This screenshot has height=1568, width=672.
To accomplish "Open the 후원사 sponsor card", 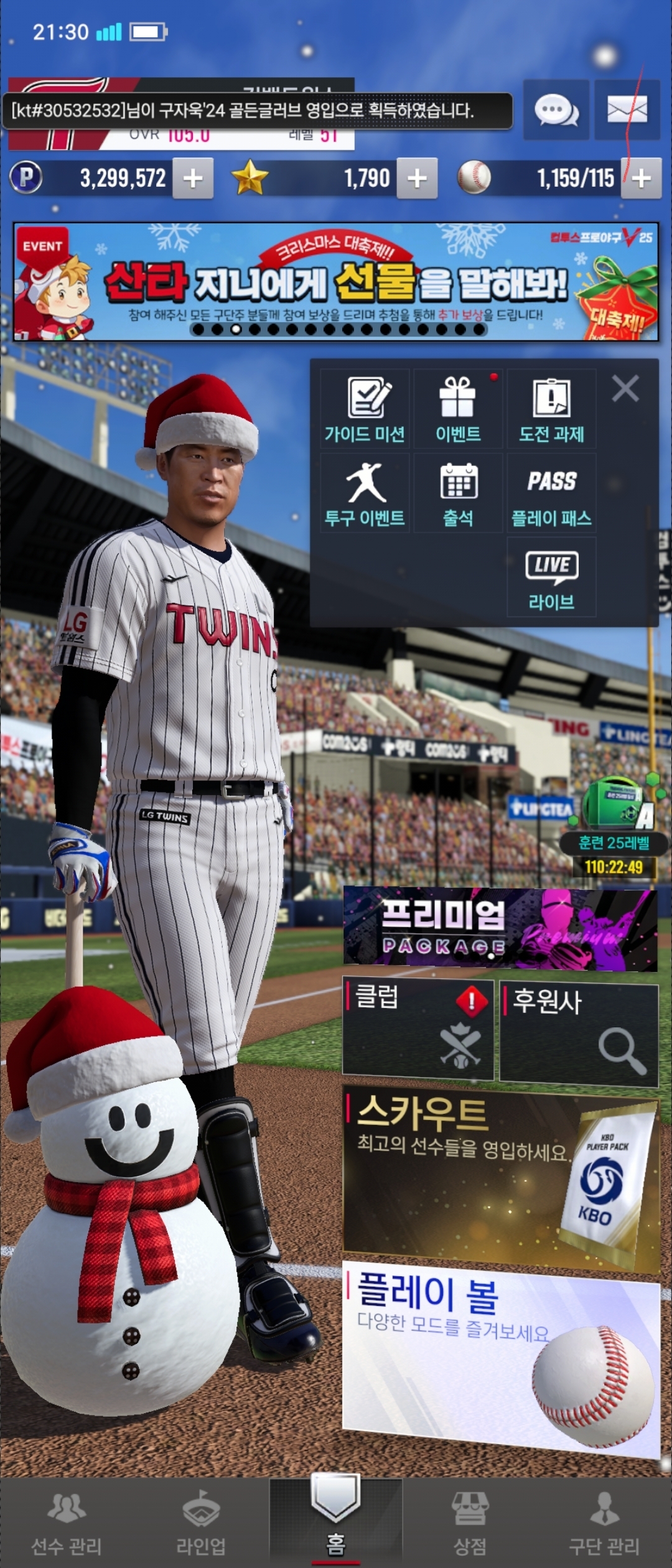I will click(x=579, y=1033).
